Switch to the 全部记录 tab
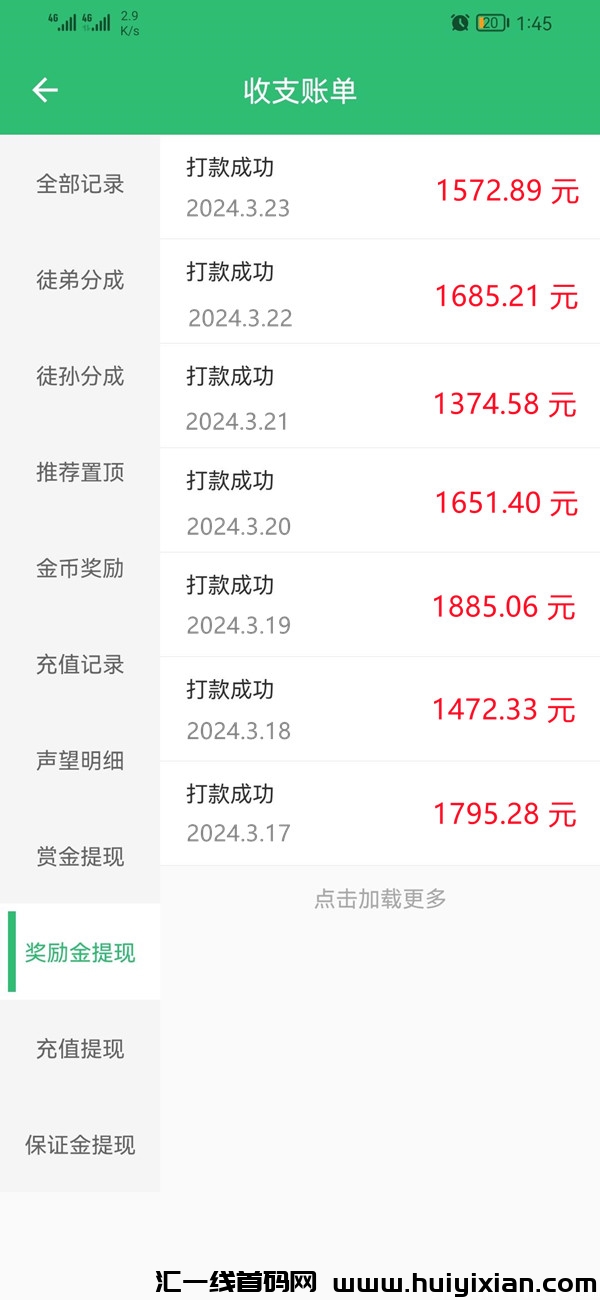The image size is (600, 1300). pos(80,184)
